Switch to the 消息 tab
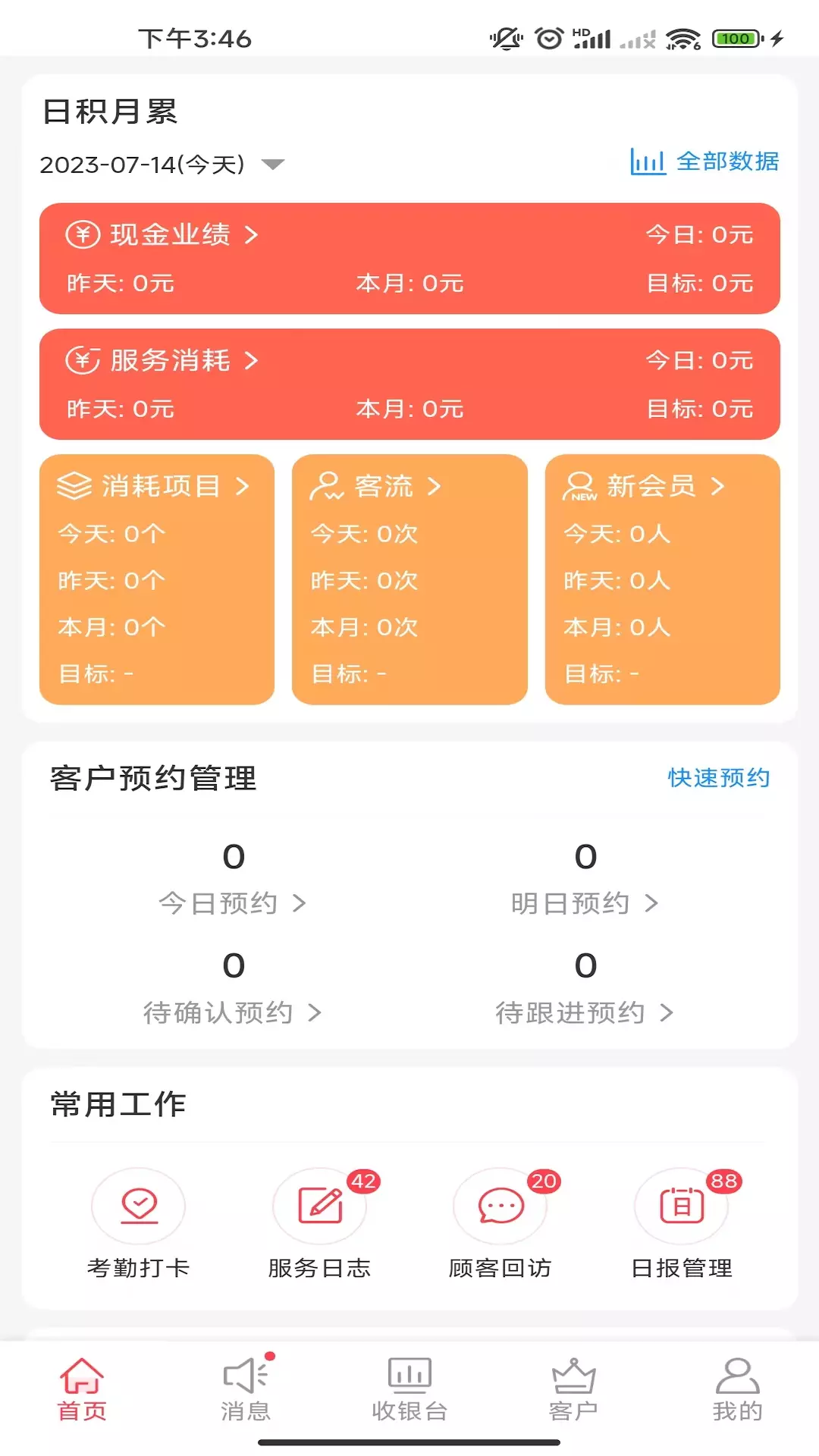Image resolution: width=819 pixels, height=1456 pixels. pos(246,1389)
